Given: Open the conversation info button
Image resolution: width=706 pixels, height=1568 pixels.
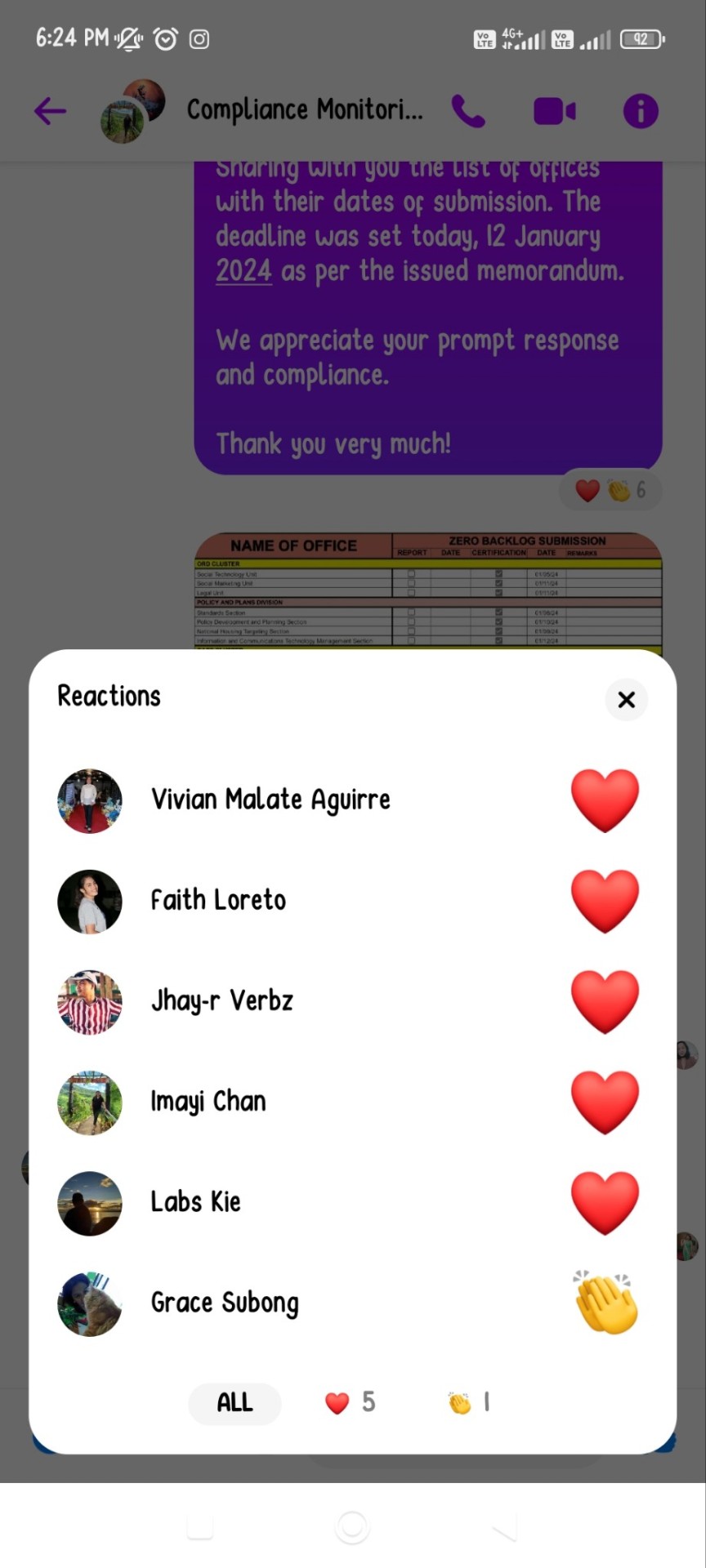Looking at the screenshot, I should point(641,111).
